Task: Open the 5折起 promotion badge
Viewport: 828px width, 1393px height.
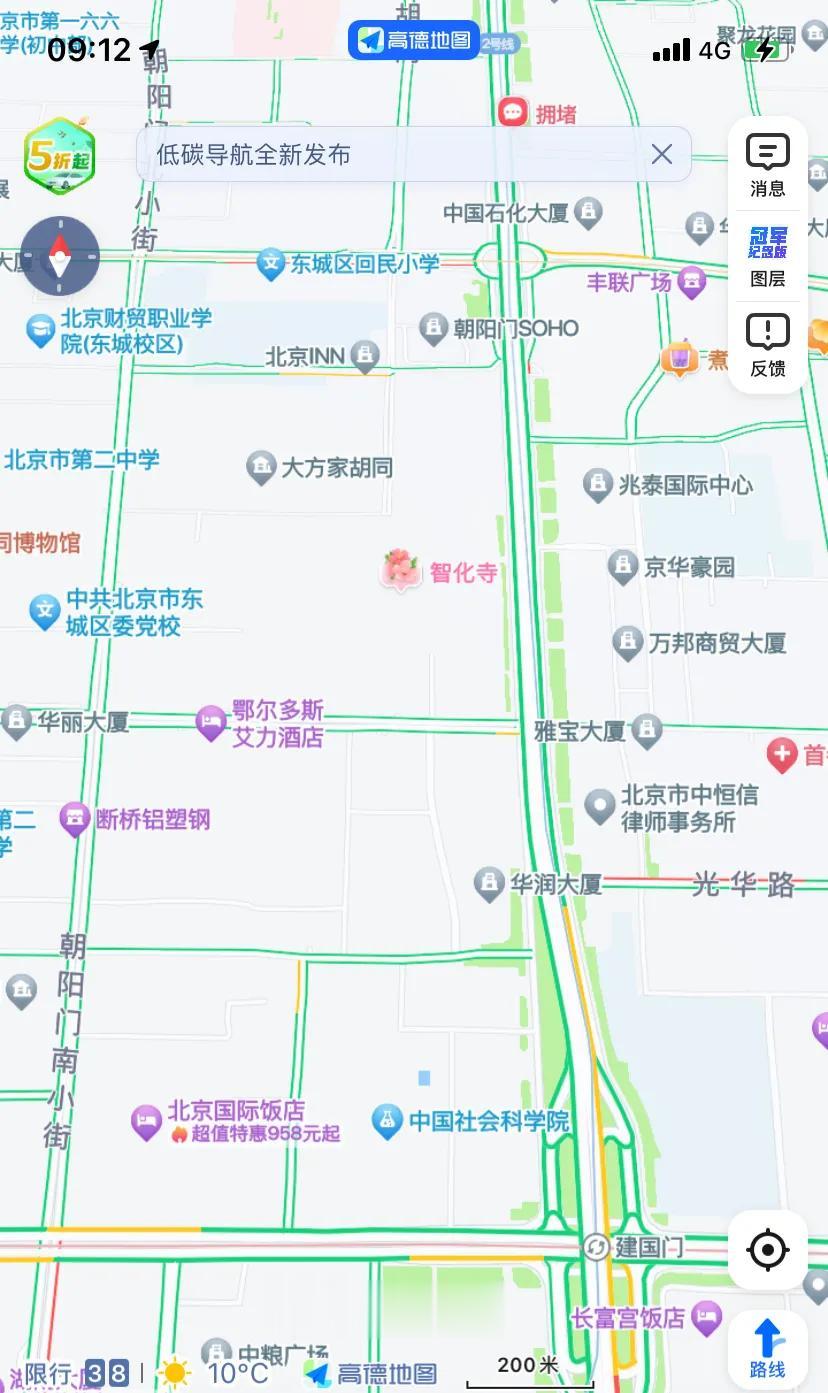Action: (60, 157)
